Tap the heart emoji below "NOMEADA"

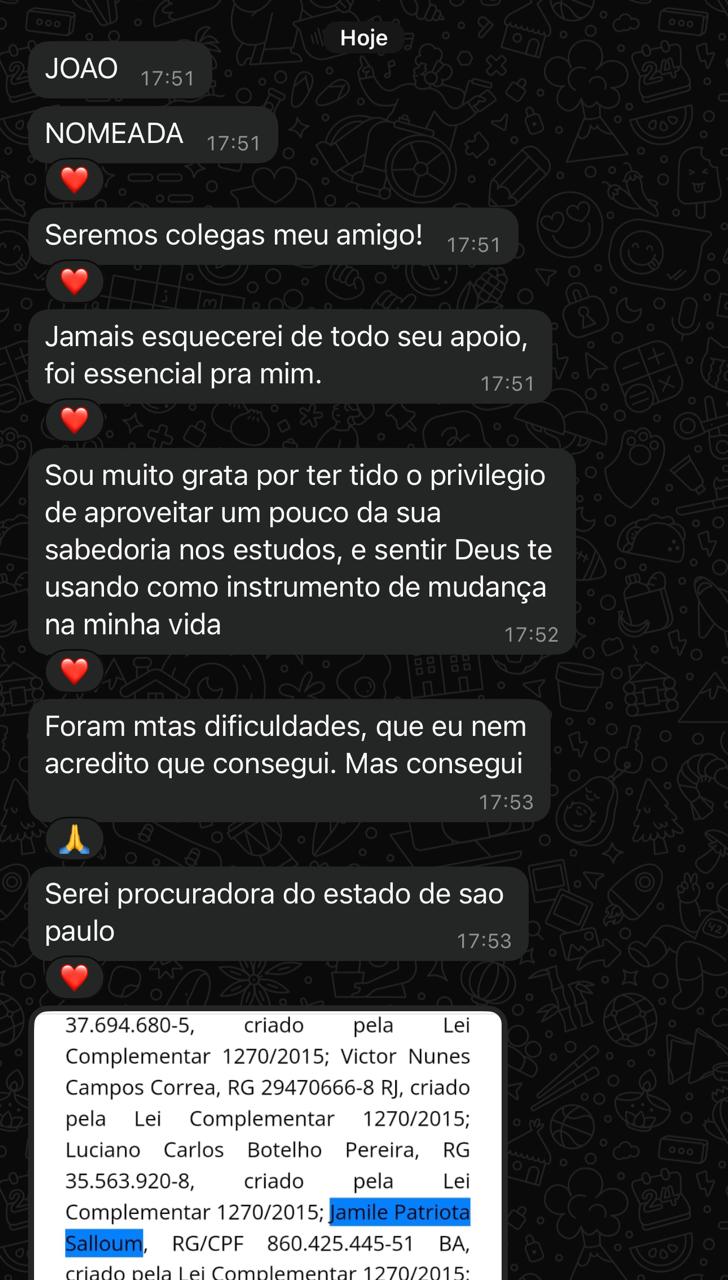click(x=73, y=180)
